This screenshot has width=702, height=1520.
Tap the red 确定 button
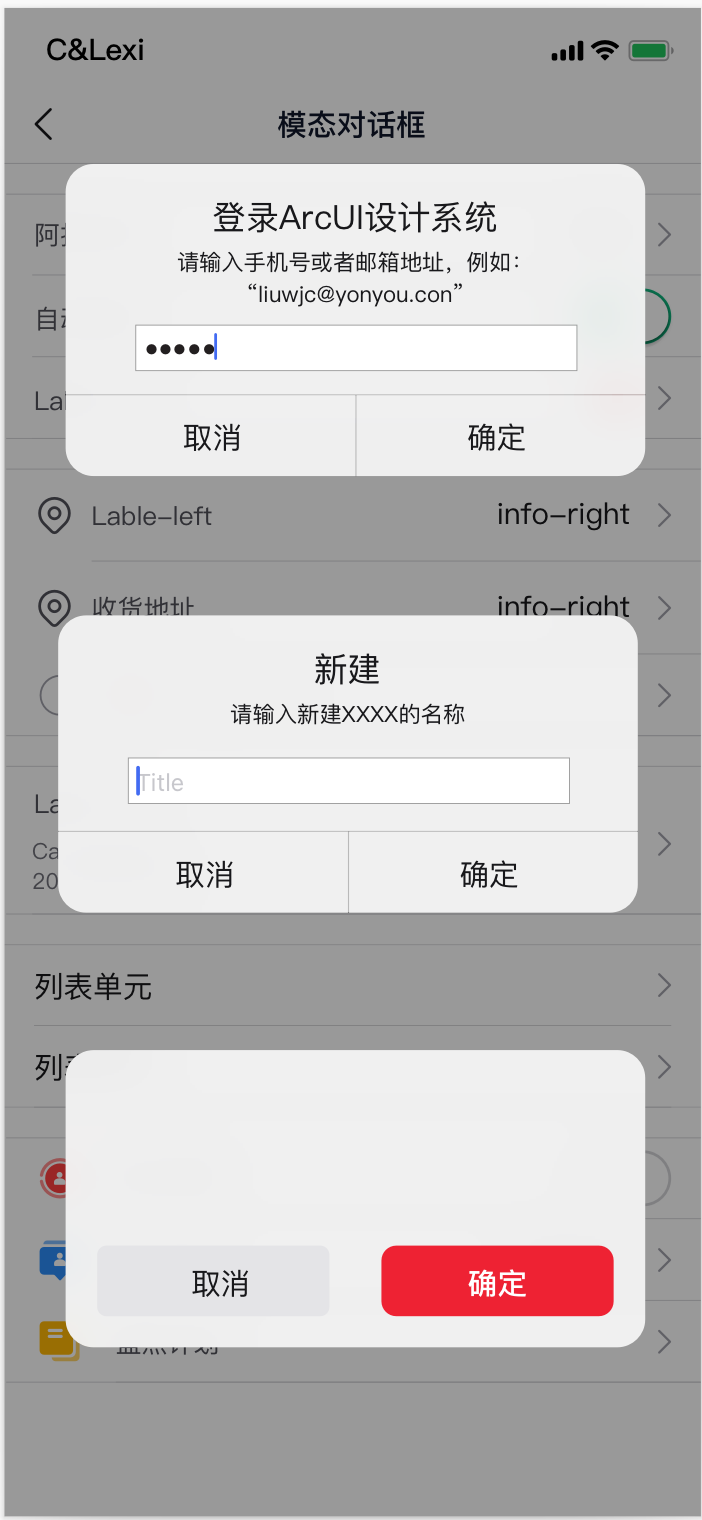point(497,1281)
